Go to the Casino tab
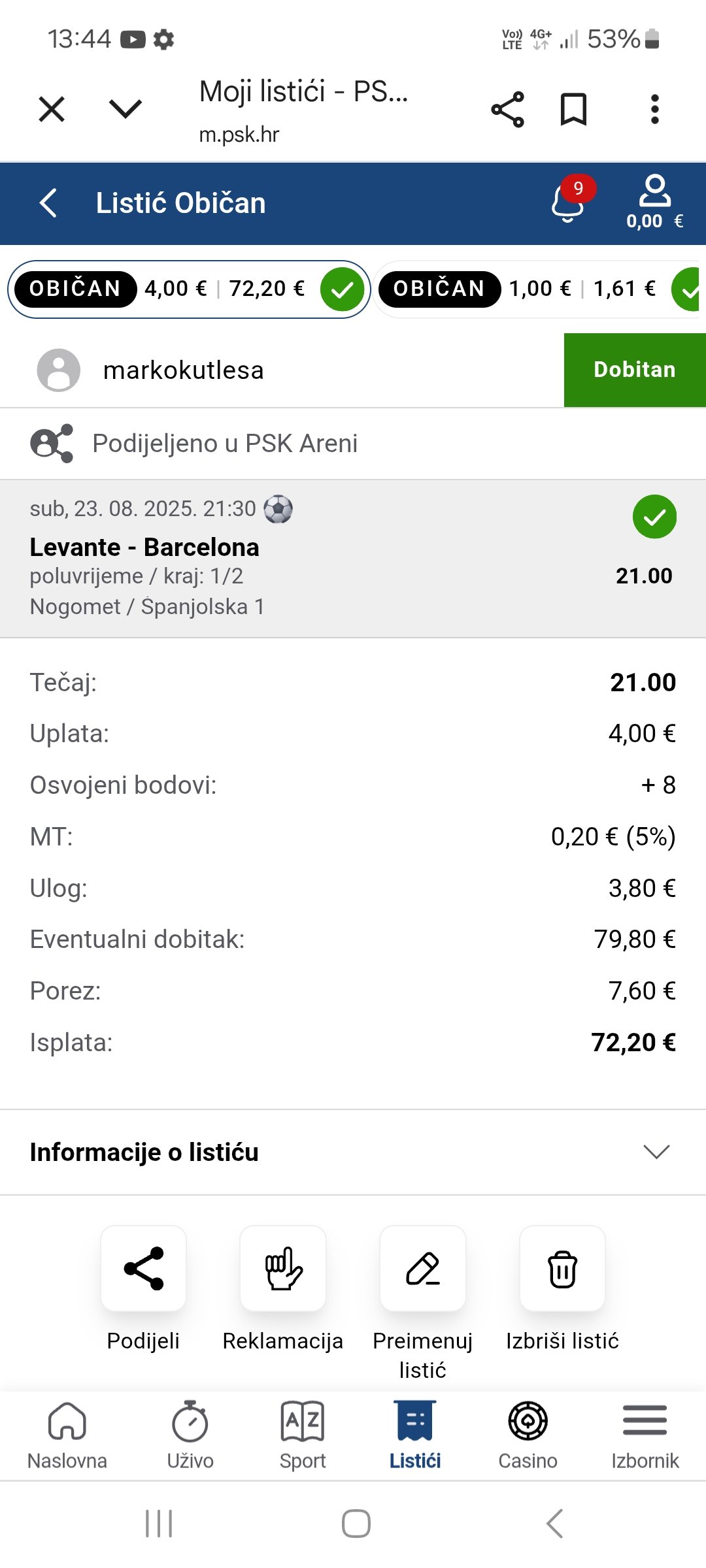This screenshot has width=706, height=1568. click(528, 1435)
